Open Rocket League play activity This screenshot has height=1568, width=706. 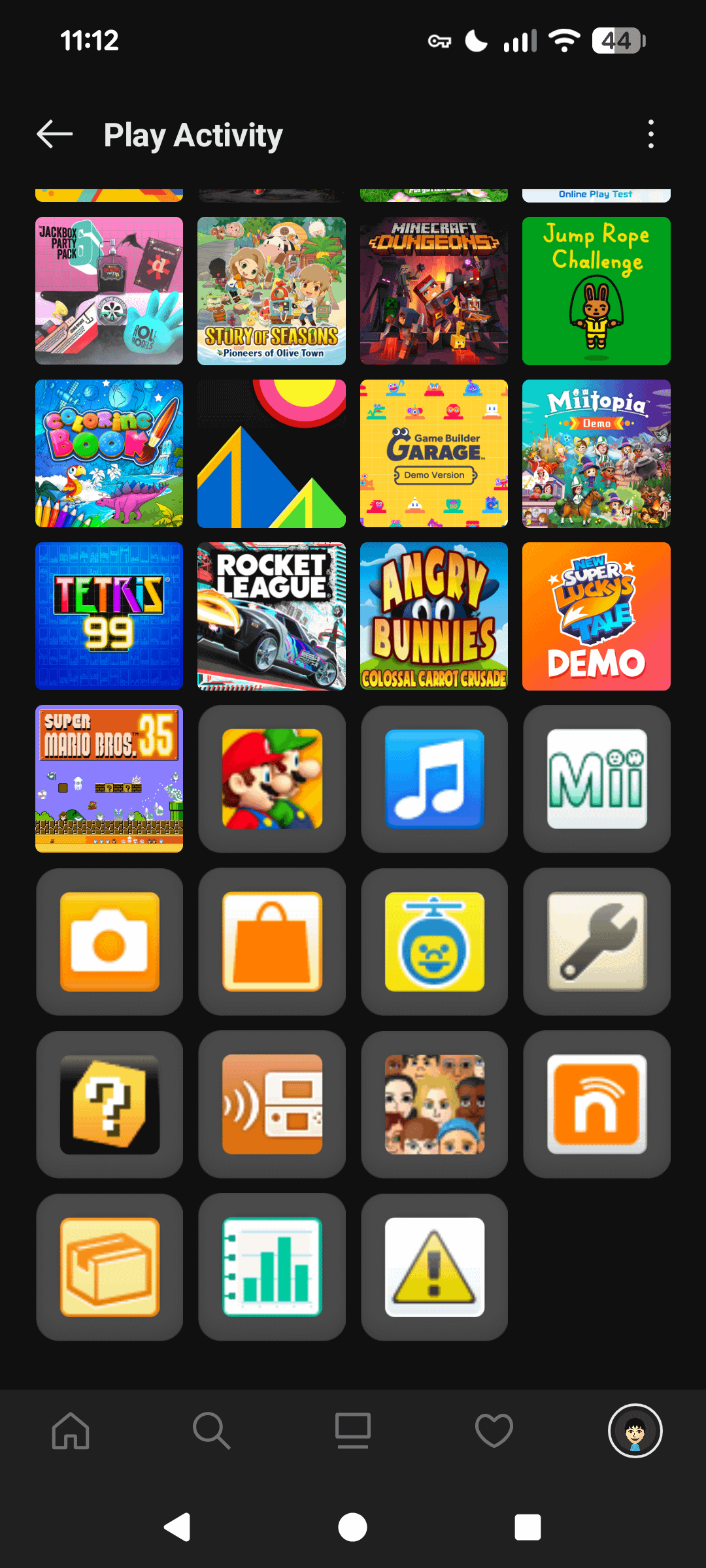point(271,616)
